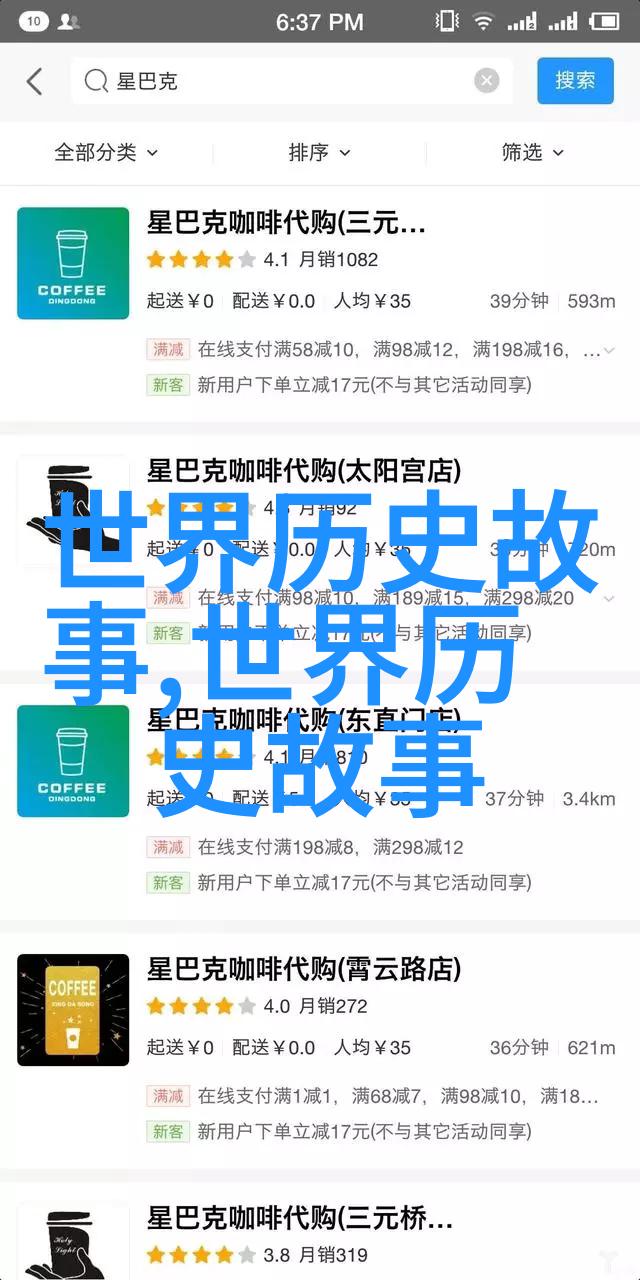The height and width of the screenshot is (1280, 640).
Task: Open 星巴克咖啡代购(太阳宫店)
Action: tap(304, 470)
